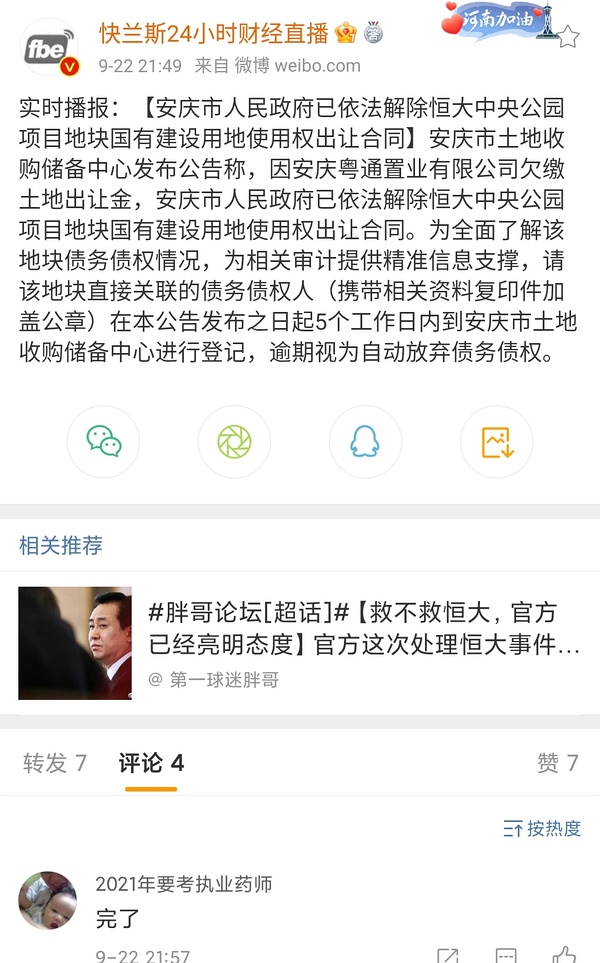Save post as image
Screen dimensions: 600x963
[x=496, y=441]
